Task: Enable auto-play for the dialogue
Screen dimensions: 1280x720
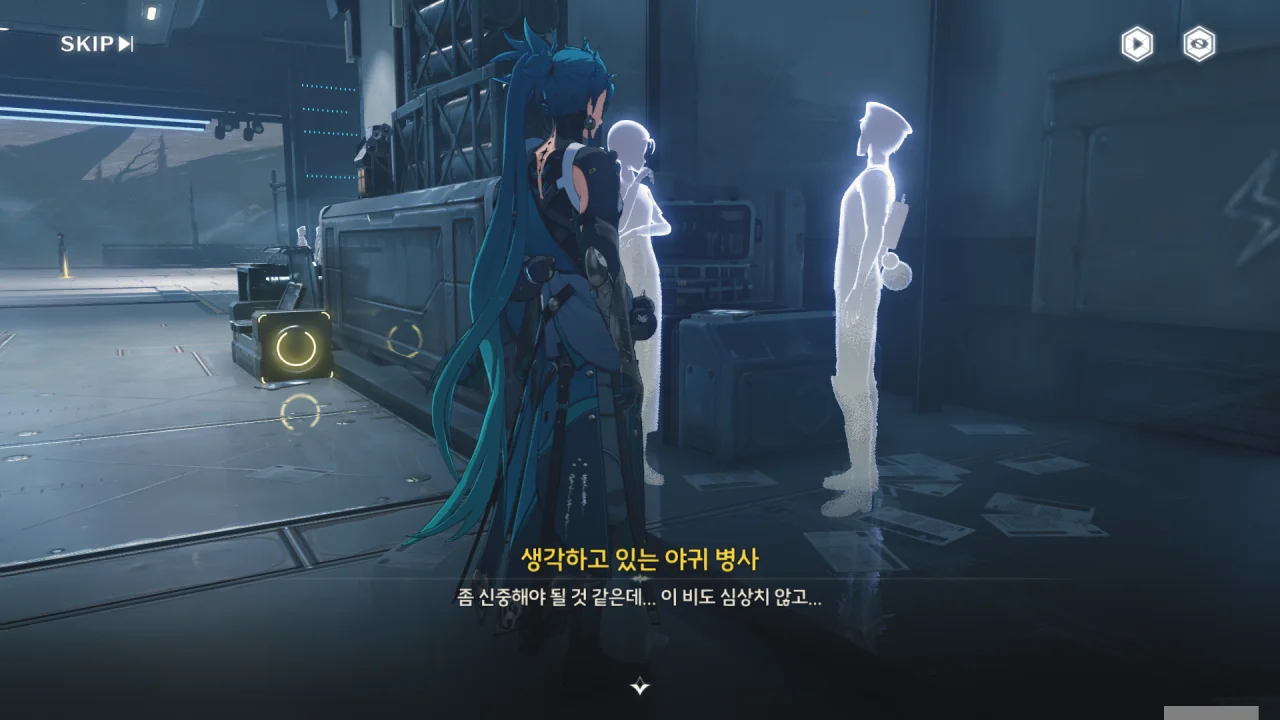Action: coord(1136,45)
